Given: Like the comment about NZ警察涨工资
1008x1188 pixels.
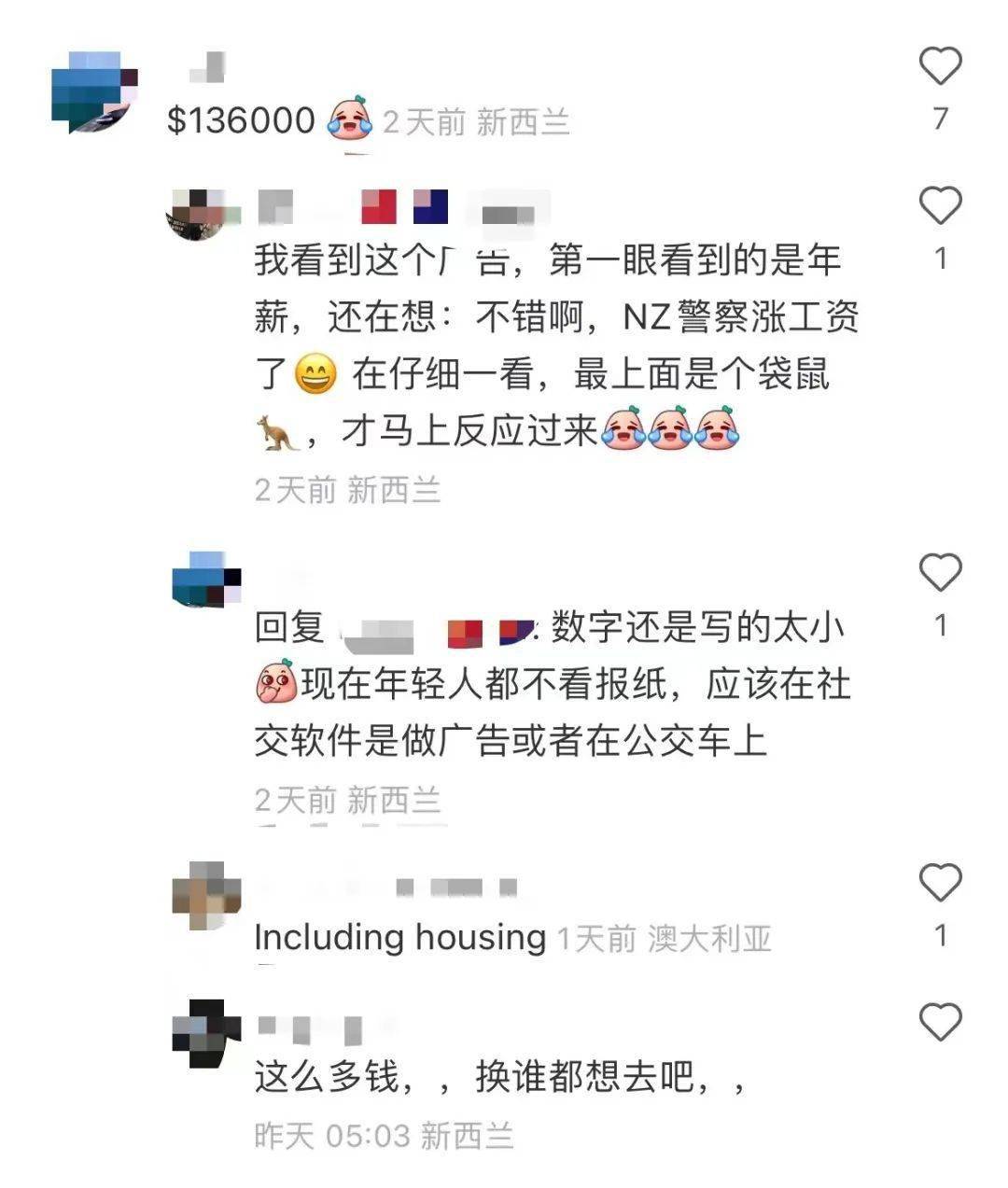Looking at the screenshot, I should tap(940, 205).
